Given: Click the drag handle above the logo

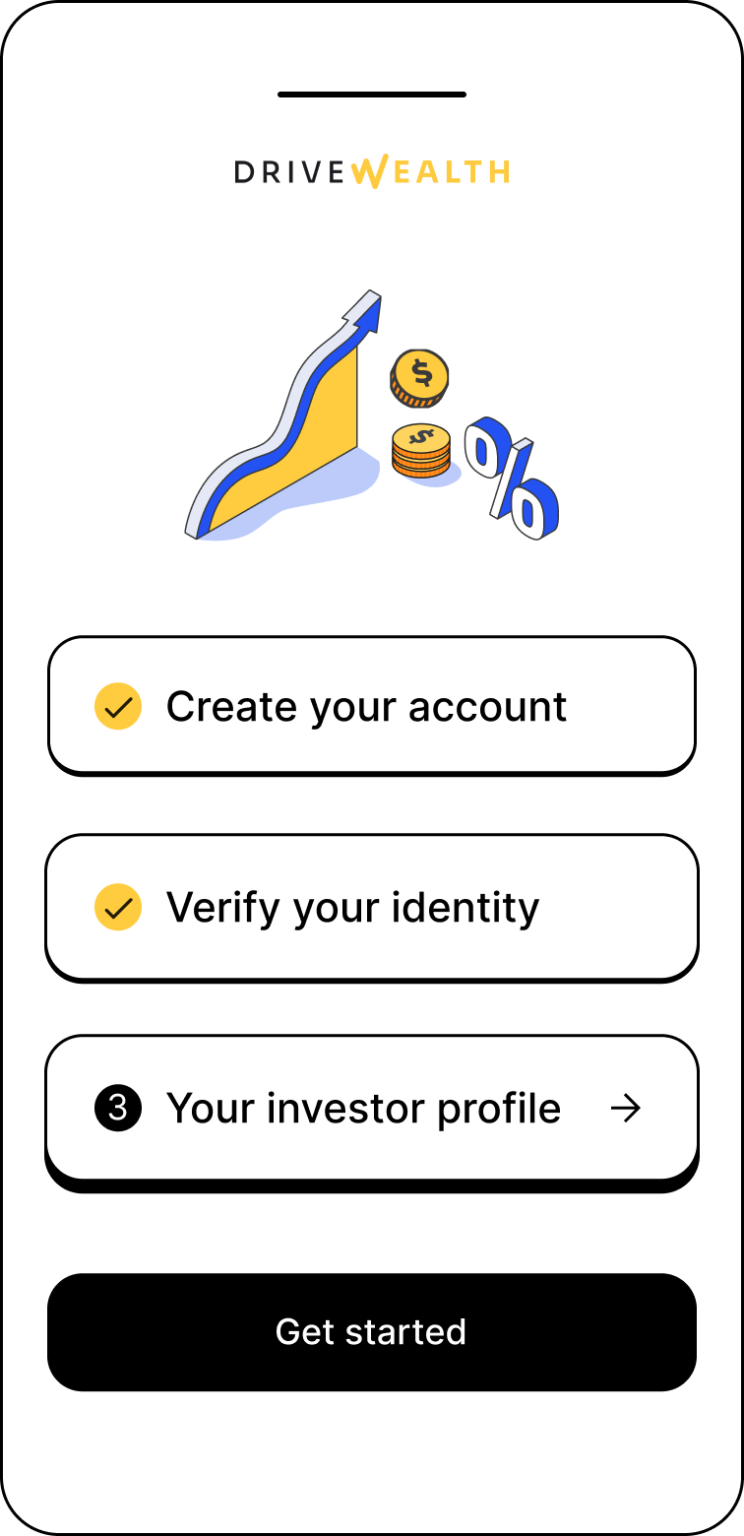Looking at the screenshot, I should 371,93.
